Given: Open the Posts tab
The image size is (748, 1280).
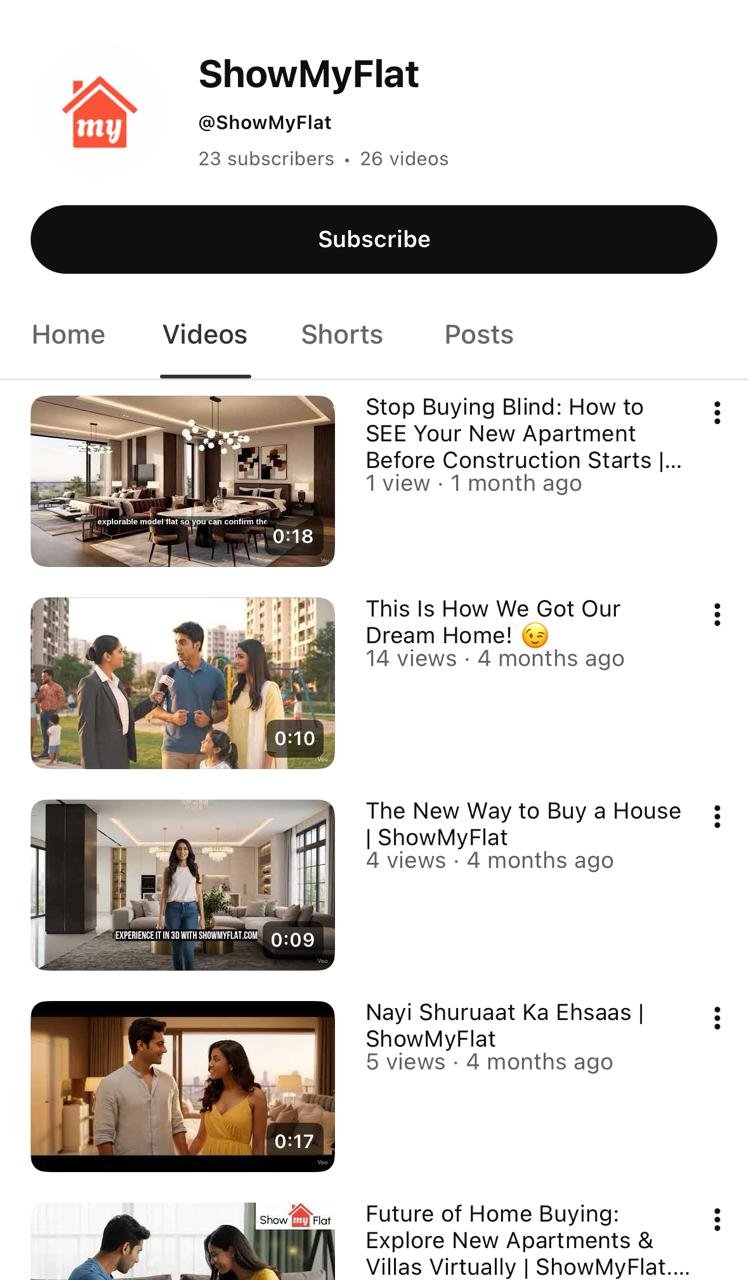Looking at the screenshot, I should (478, 335).
